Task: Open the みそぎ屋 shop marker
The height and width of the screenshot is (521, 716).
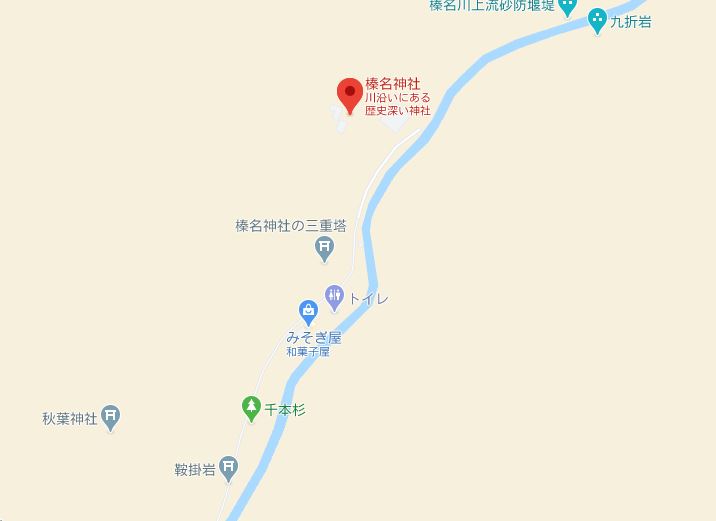Action: click(309, 313)
